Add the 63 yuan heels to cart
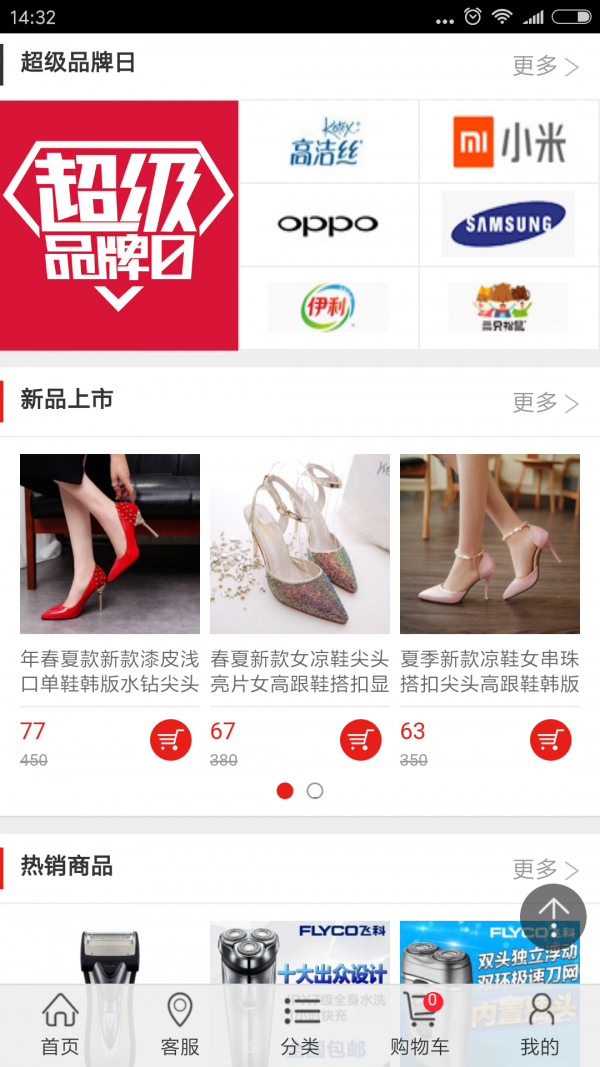600x1067 pixels. [551, 740]
